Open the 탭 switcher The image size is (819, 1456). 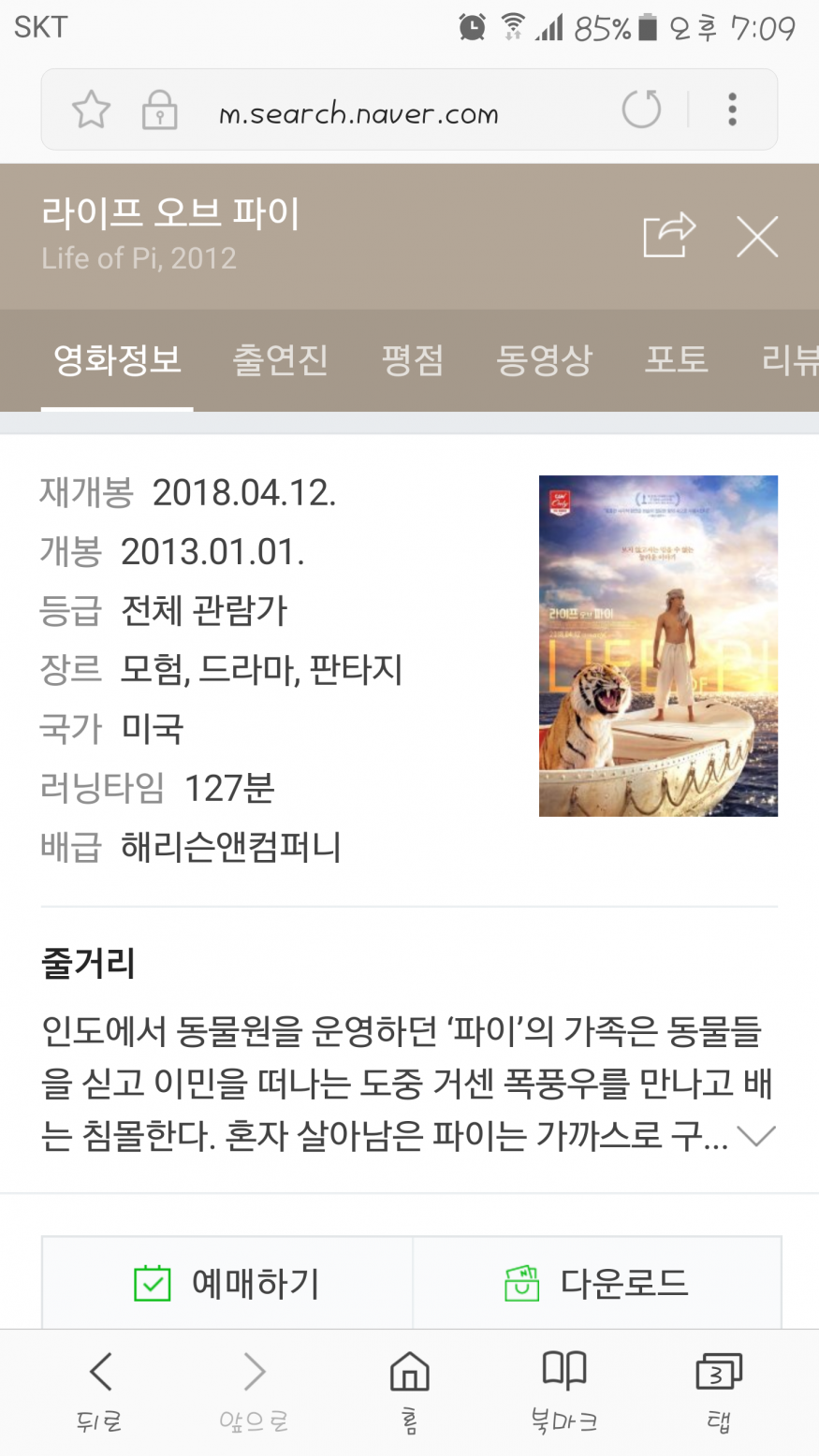(718, 1390)
